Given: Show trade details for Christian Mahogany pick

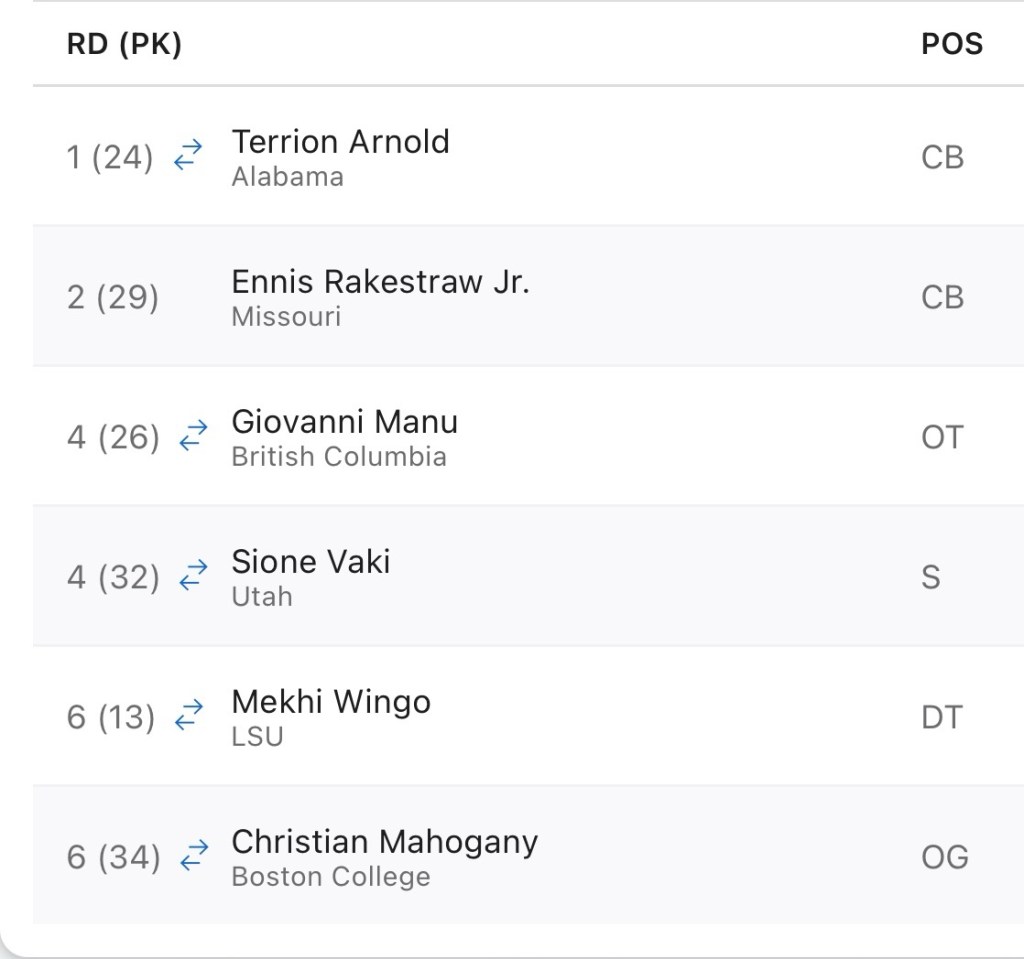Looking at the screenshot, I should tap(193, 856).
